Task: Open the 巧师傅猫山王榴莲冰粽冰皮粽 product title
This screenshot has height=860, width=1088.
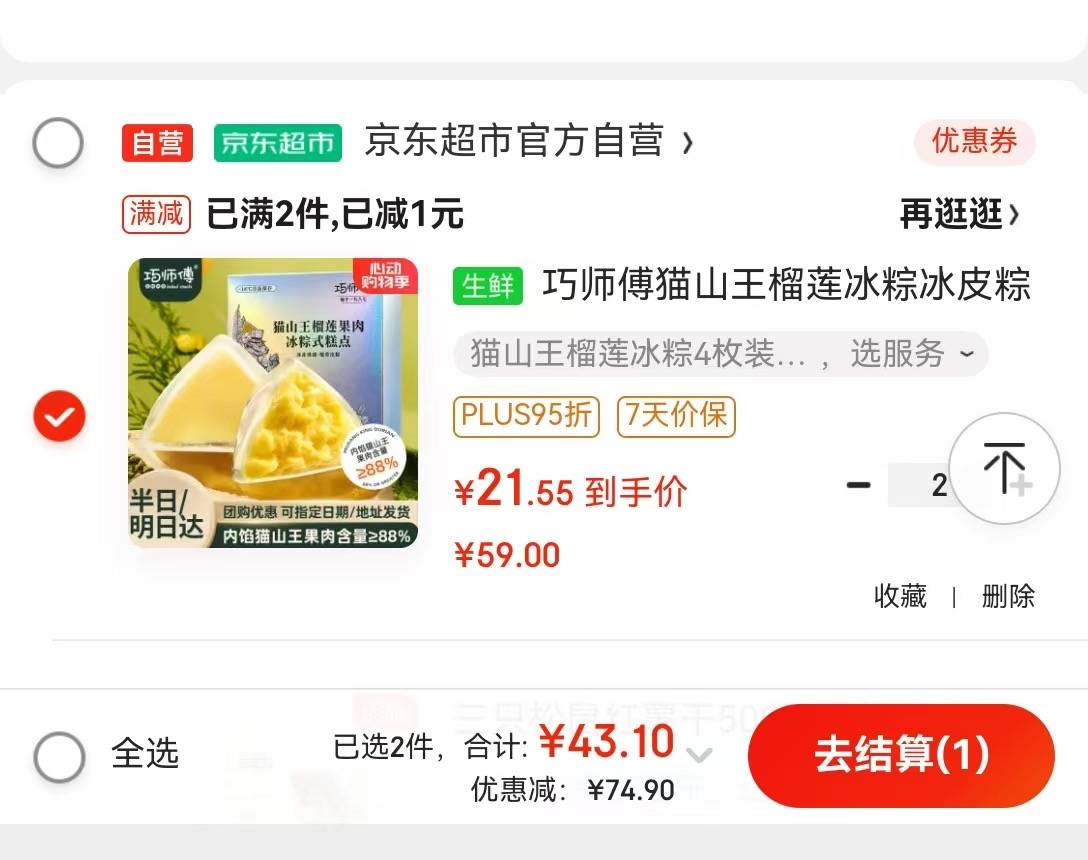Action: [786, 285]
